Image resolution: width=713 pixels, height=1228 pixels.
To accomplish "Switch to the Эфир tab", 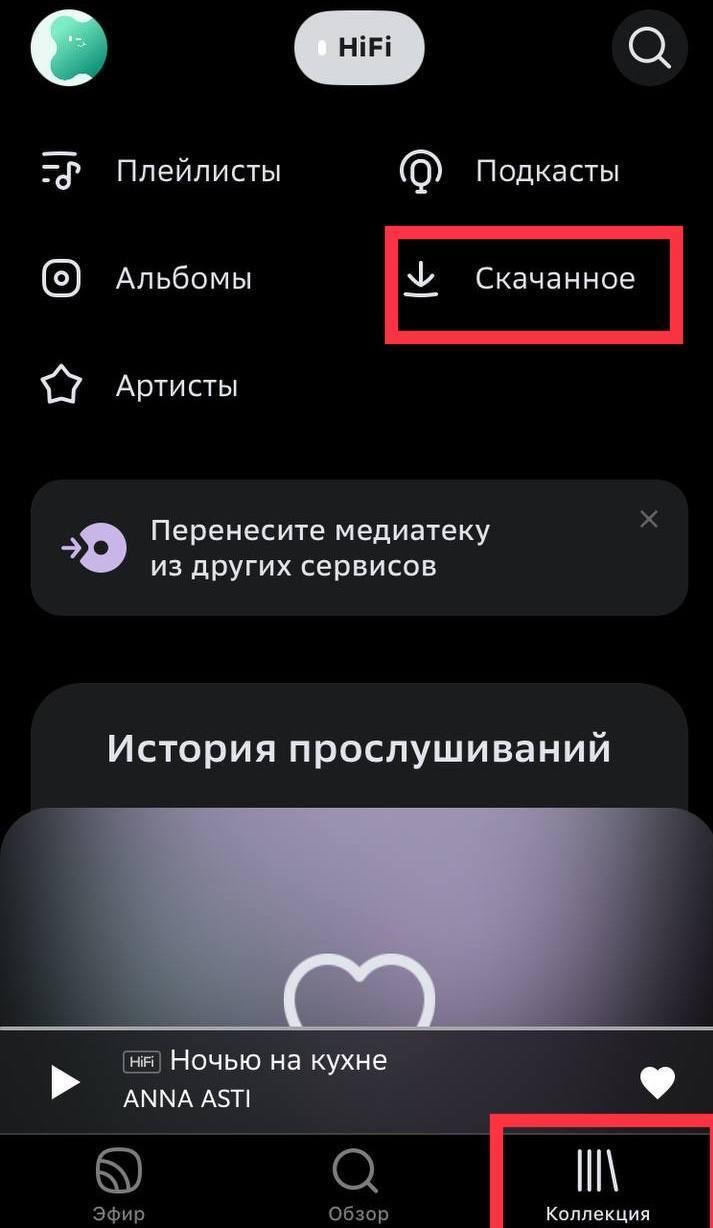I will tap(118, 1185).
